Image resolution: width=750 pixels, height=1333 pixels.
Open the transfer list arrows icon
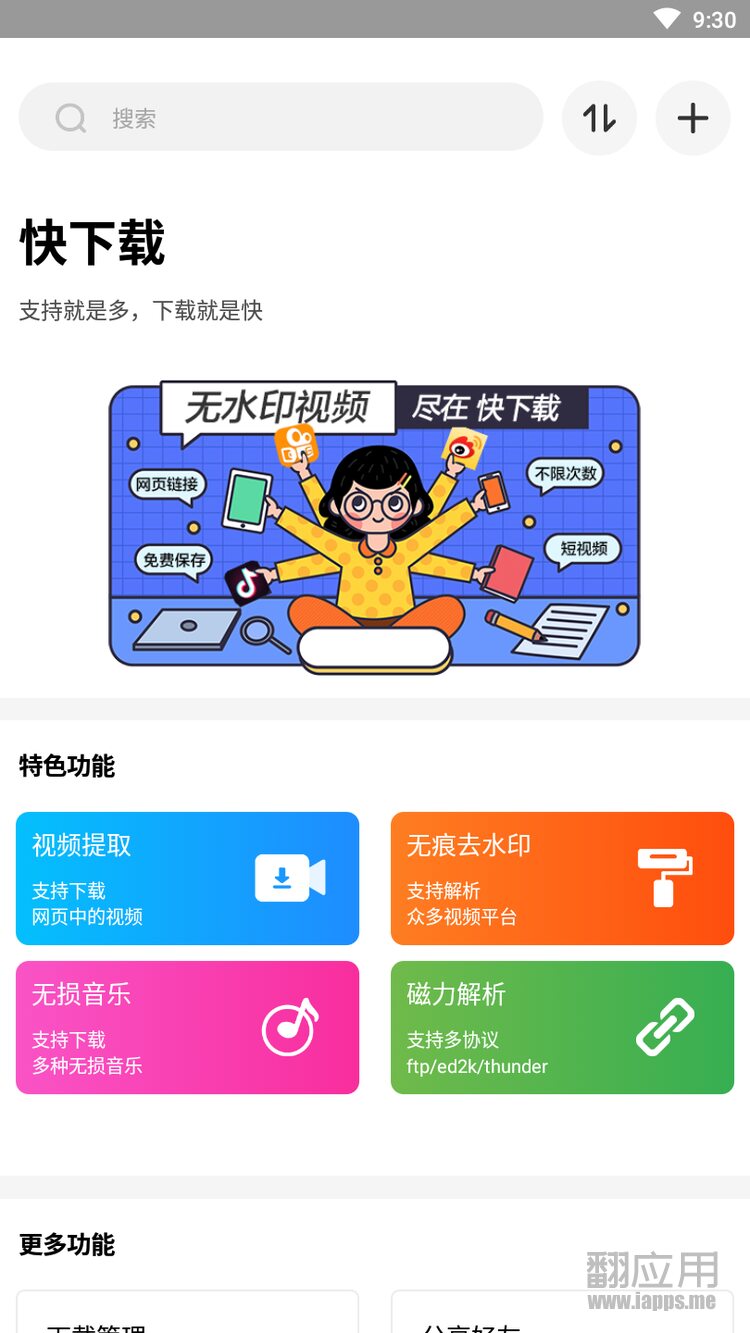599,118
